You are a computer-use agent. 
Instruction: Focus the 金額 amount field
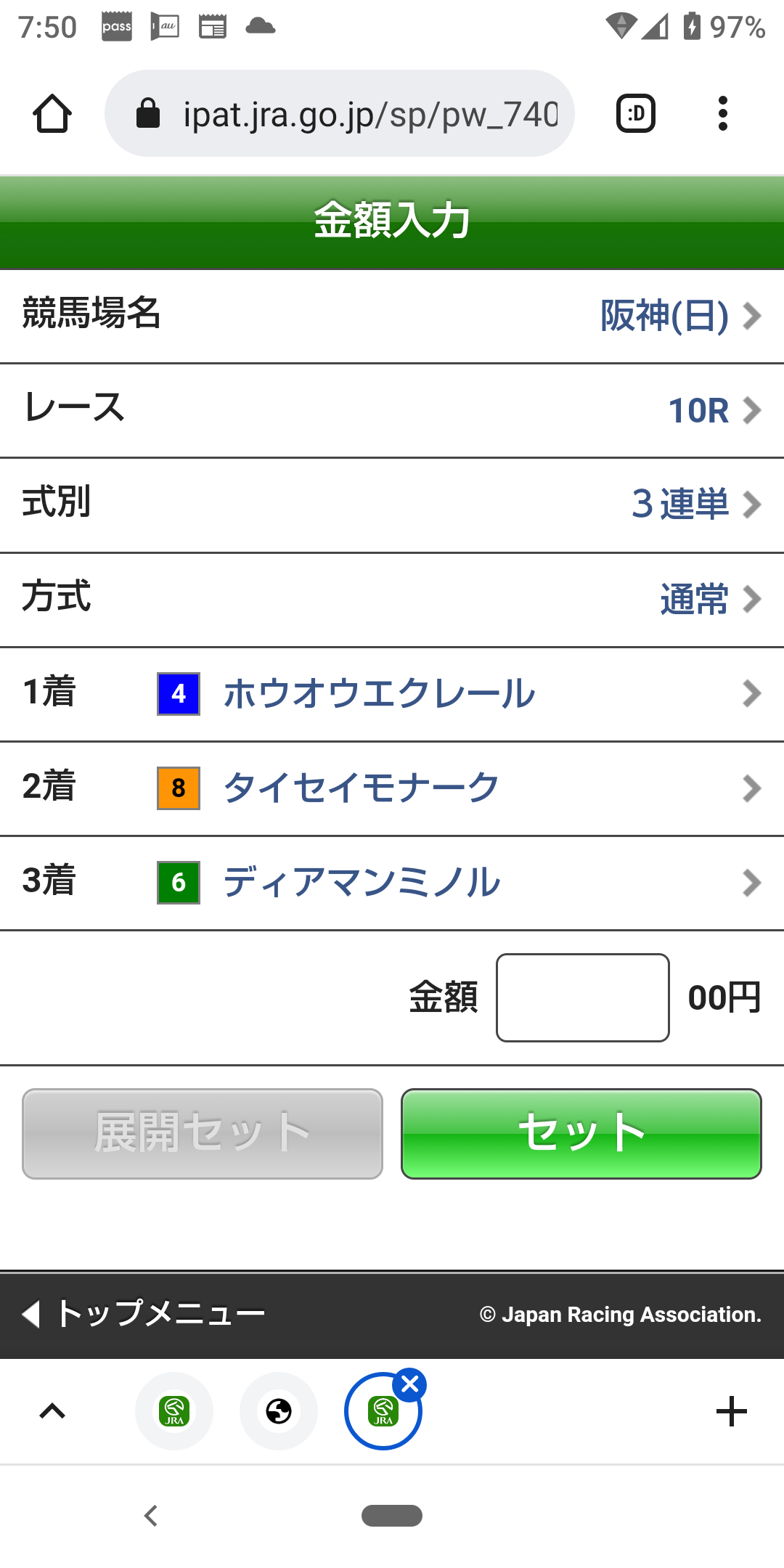[x=582, y=997]
